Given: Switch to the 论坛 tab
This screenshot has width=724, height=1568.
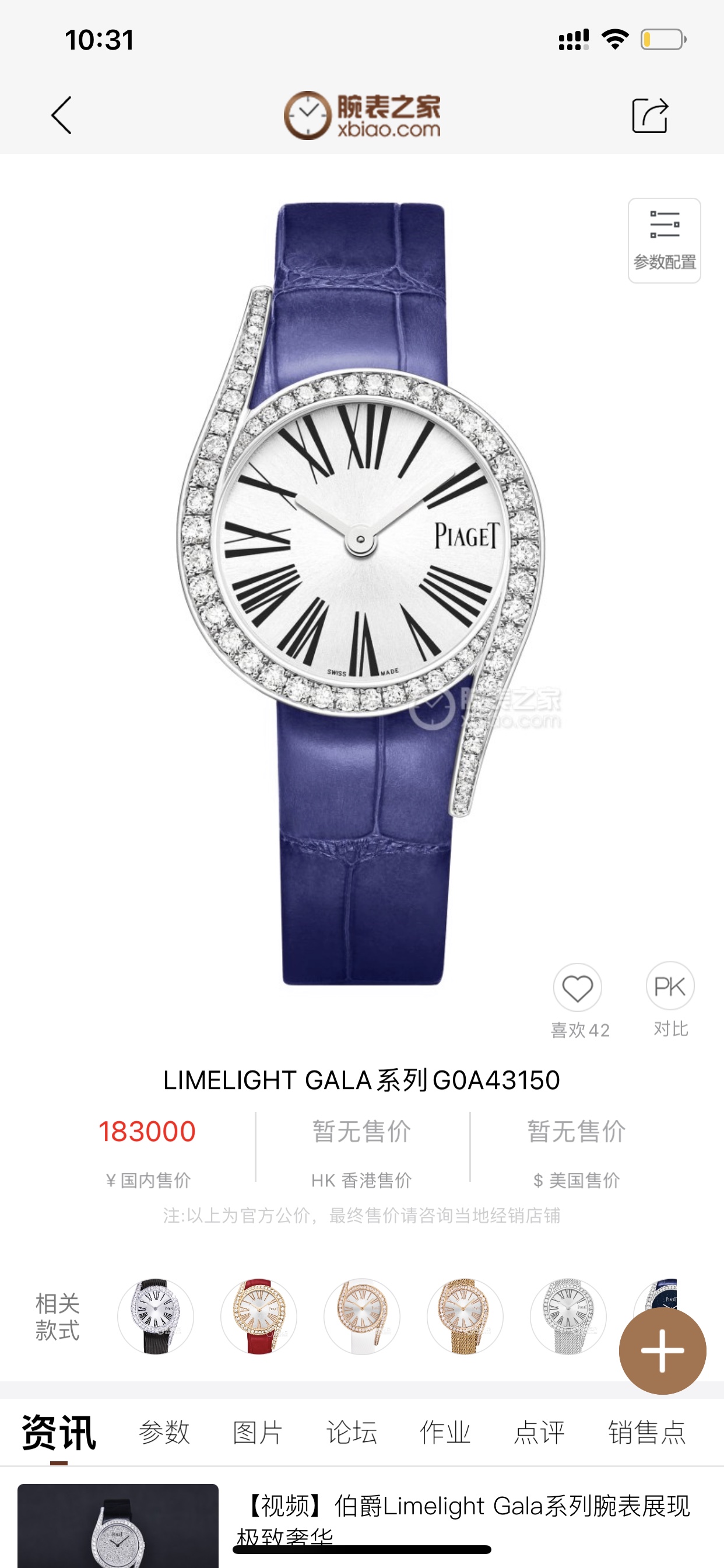Looking at the screenshot, I should pos(352,1432).
